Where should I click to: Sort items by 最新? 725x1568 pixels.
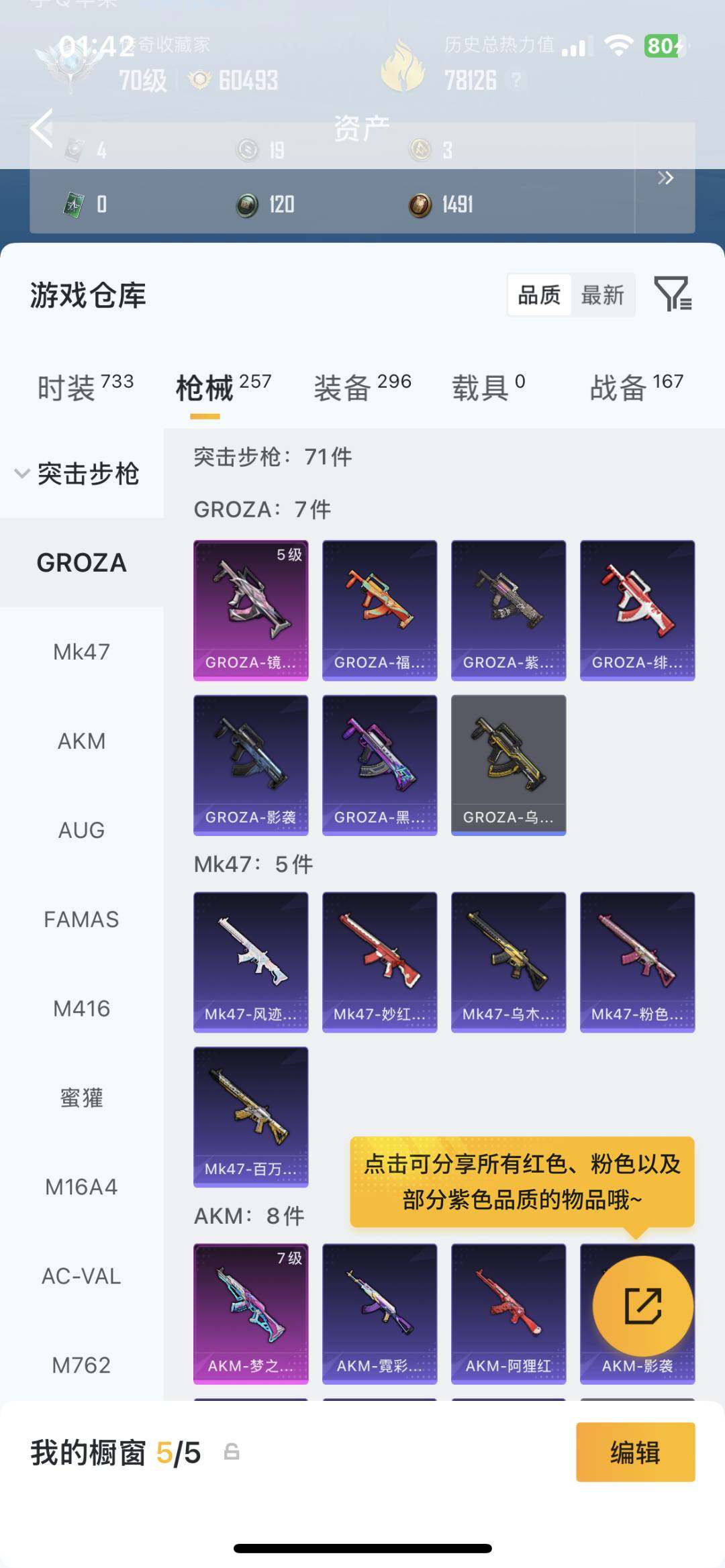click(x=602, y=295)
